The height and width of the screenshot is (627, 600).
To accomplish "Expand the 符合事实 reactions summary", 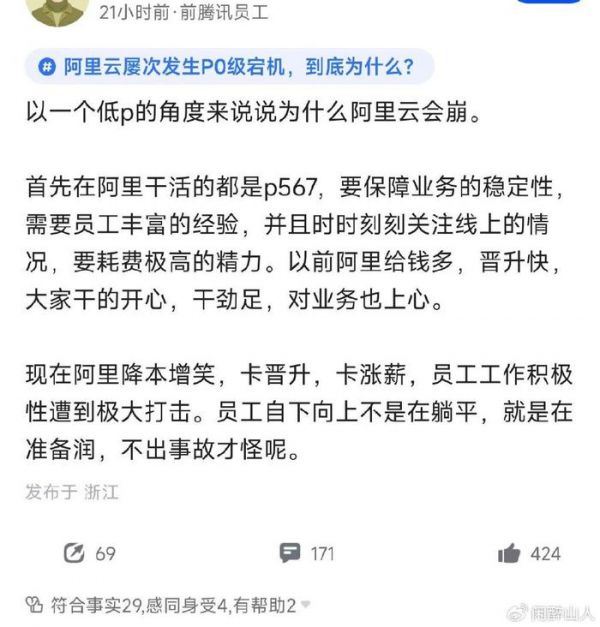I will pyautogui.click(x=305, y=605).
